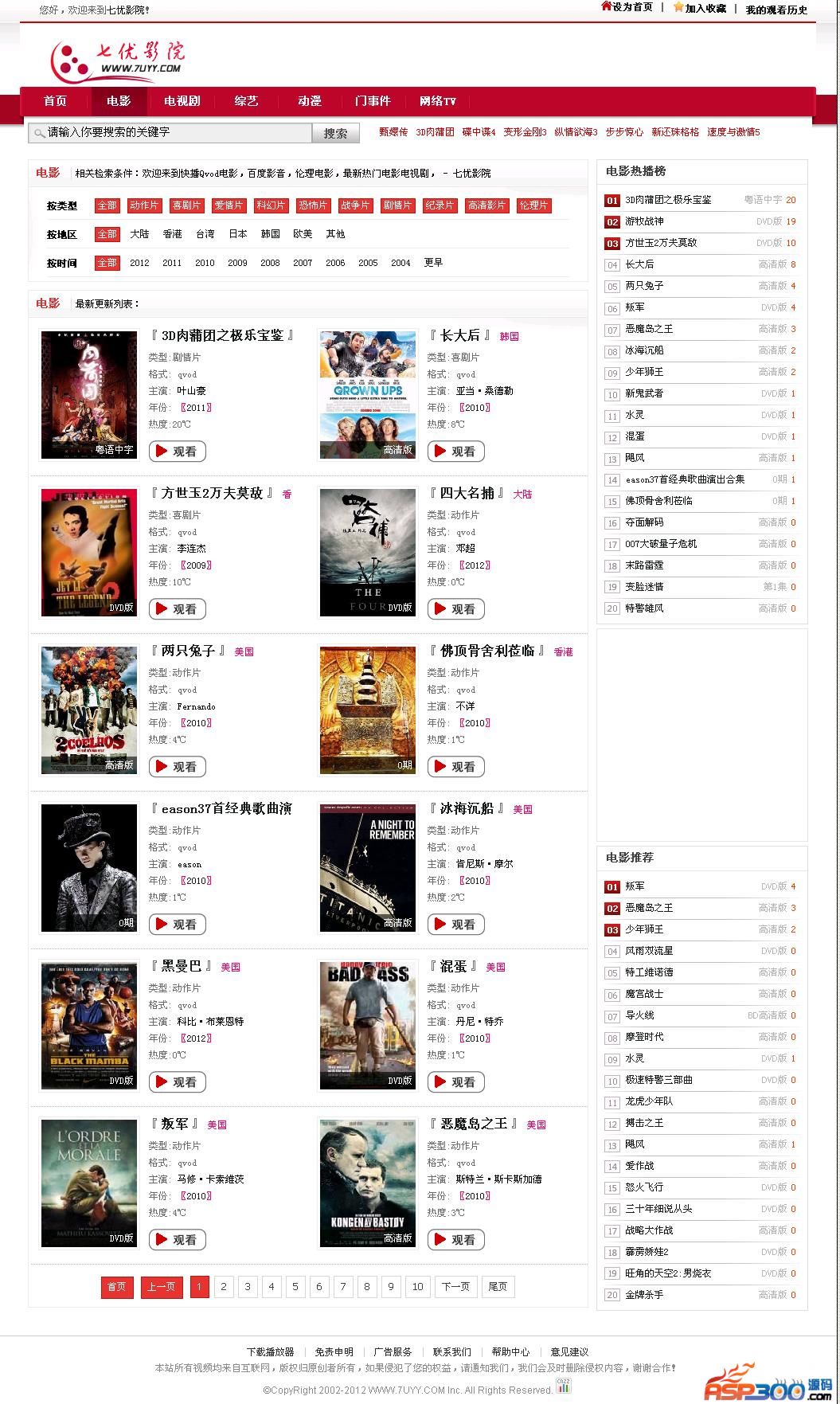Filter movies by year 2012
840x1404 pixels.
coord(139,263)
